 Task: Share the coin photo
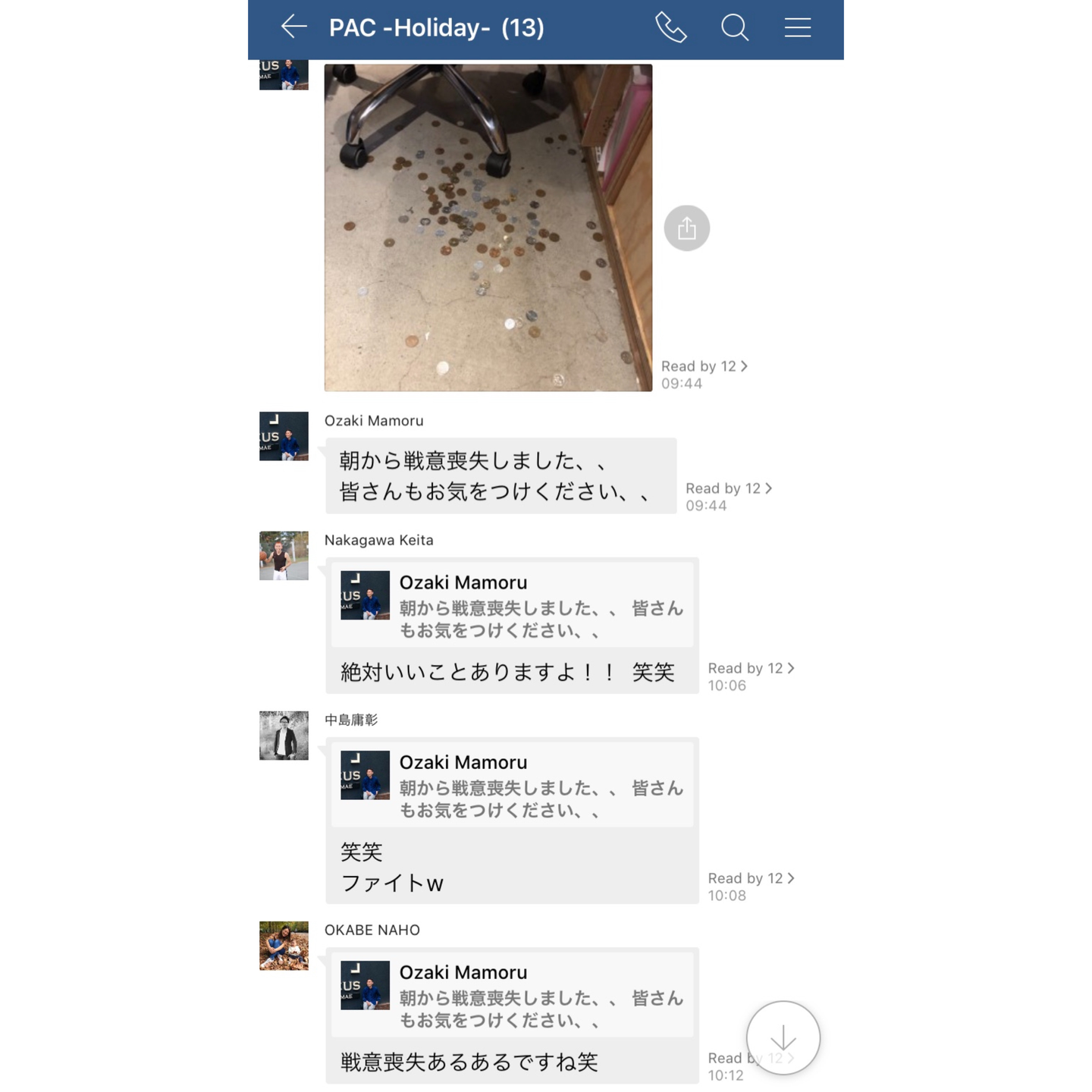pos(686,228)
